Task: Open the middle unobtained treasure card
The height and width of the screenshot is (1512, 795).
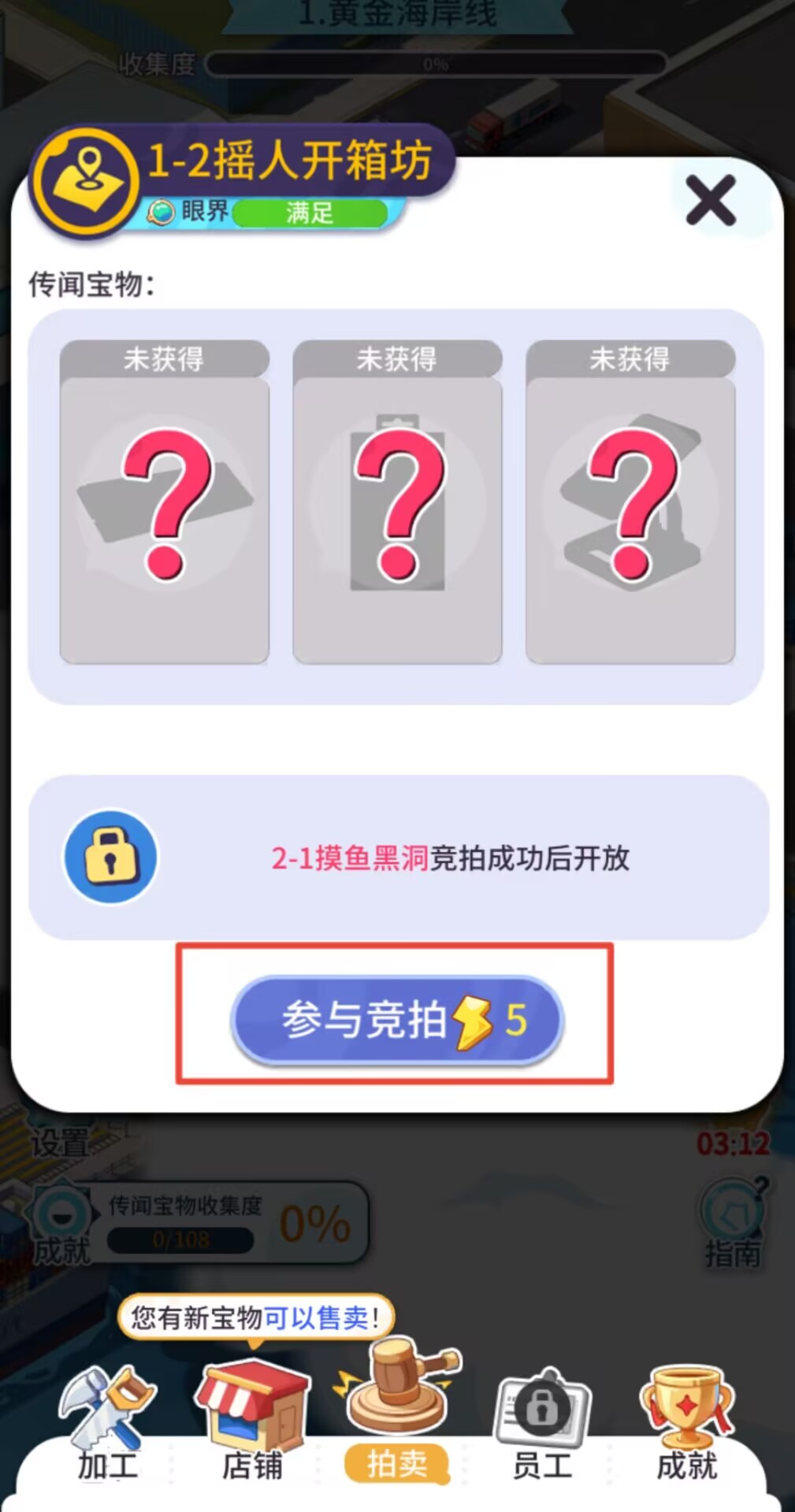Action: tap(397, 504)
